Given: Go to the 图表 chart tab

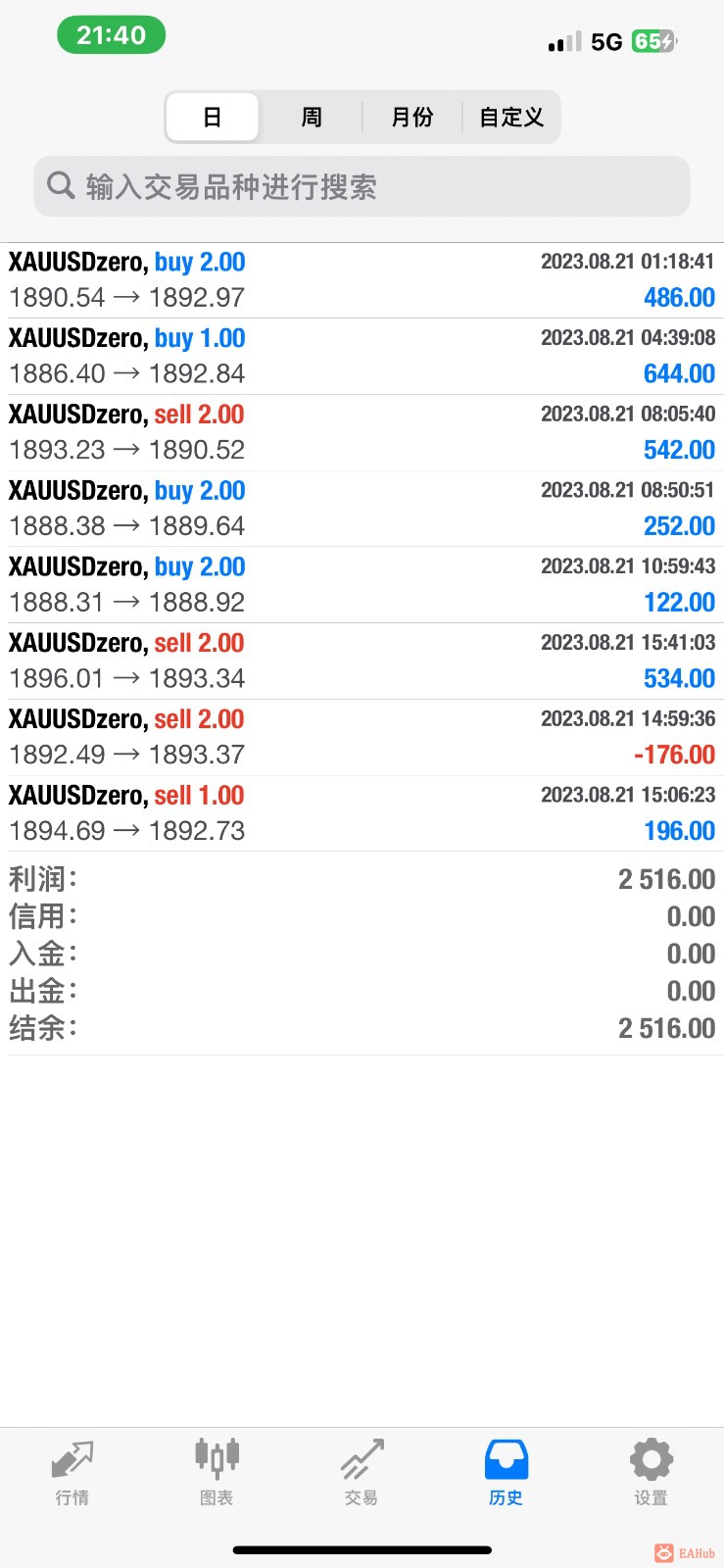Looking at the screenshot, I should [x=217, y=1473].
